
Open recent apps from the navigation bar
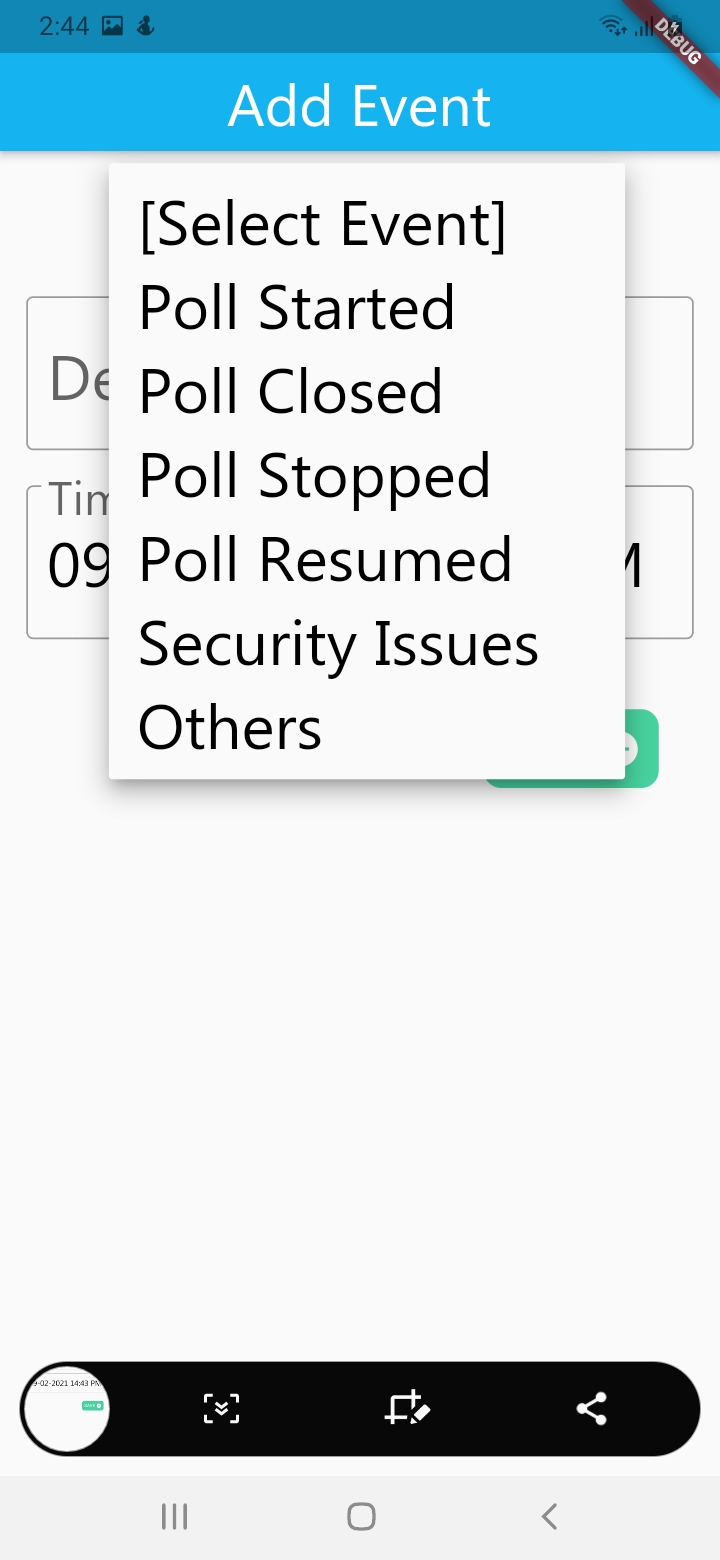[x=174, y=1516]
